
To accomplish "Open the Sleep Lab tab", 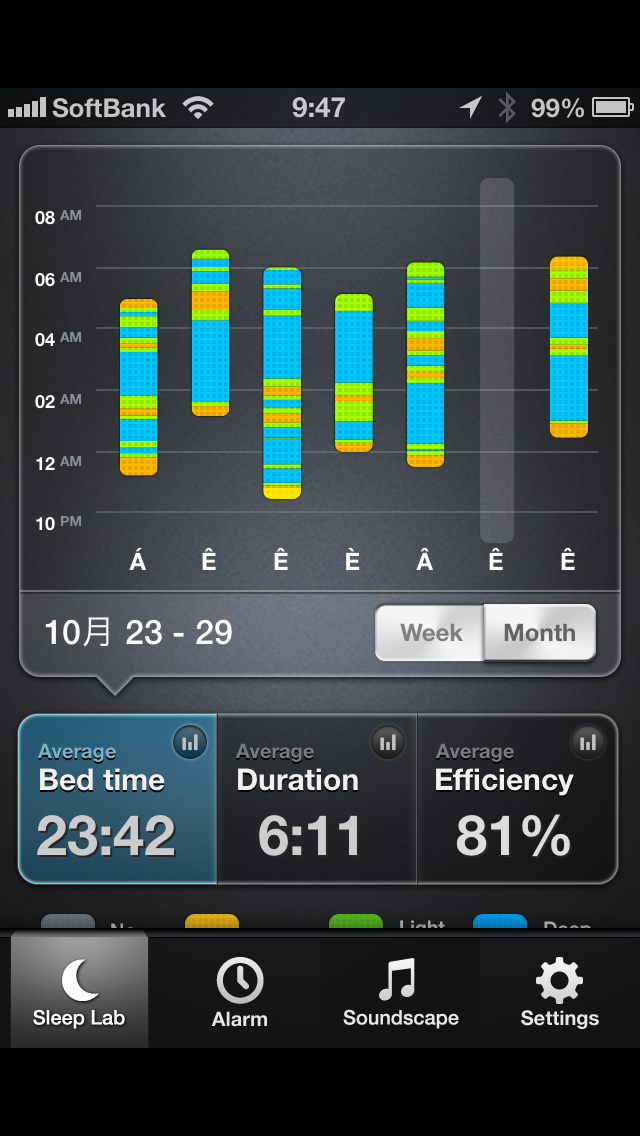I will pos(79,990).
